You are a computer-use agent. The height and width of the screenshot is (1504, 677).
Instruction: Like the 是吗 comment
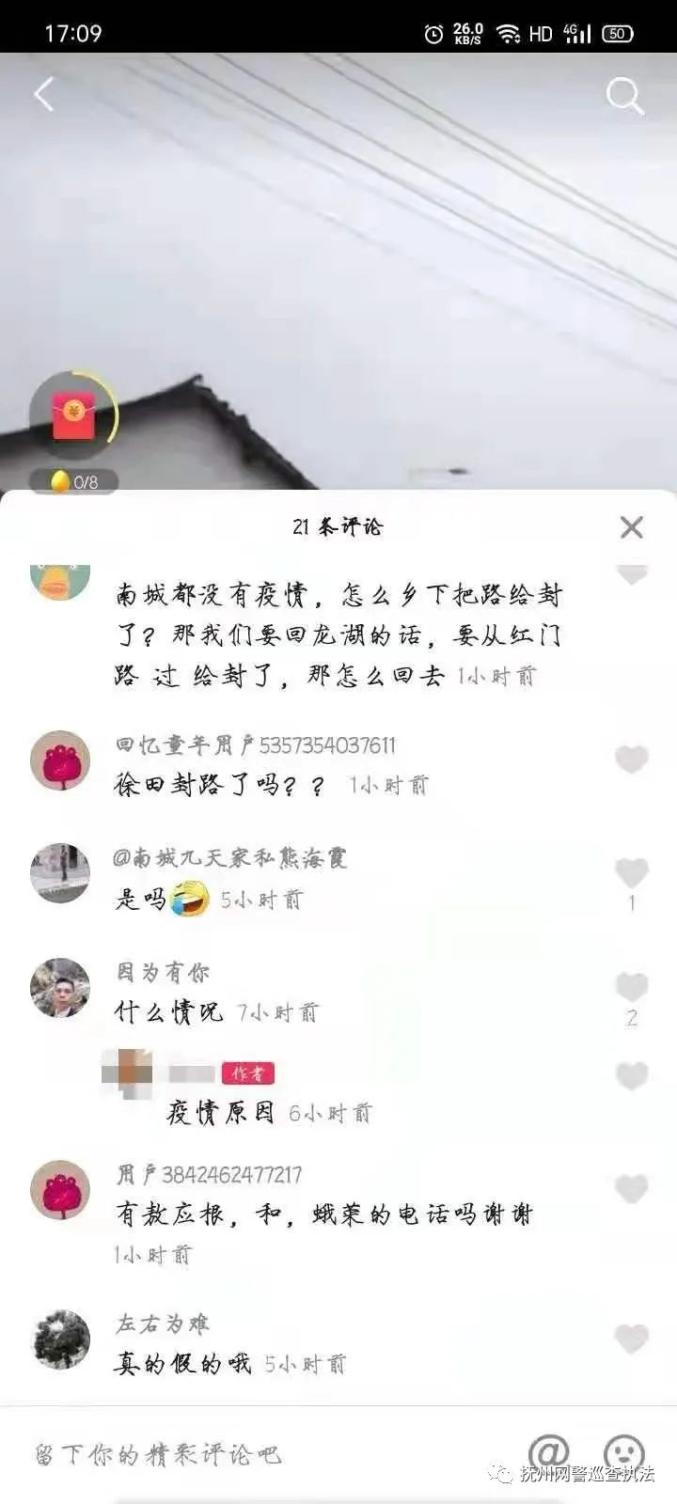tap(631, 873)
